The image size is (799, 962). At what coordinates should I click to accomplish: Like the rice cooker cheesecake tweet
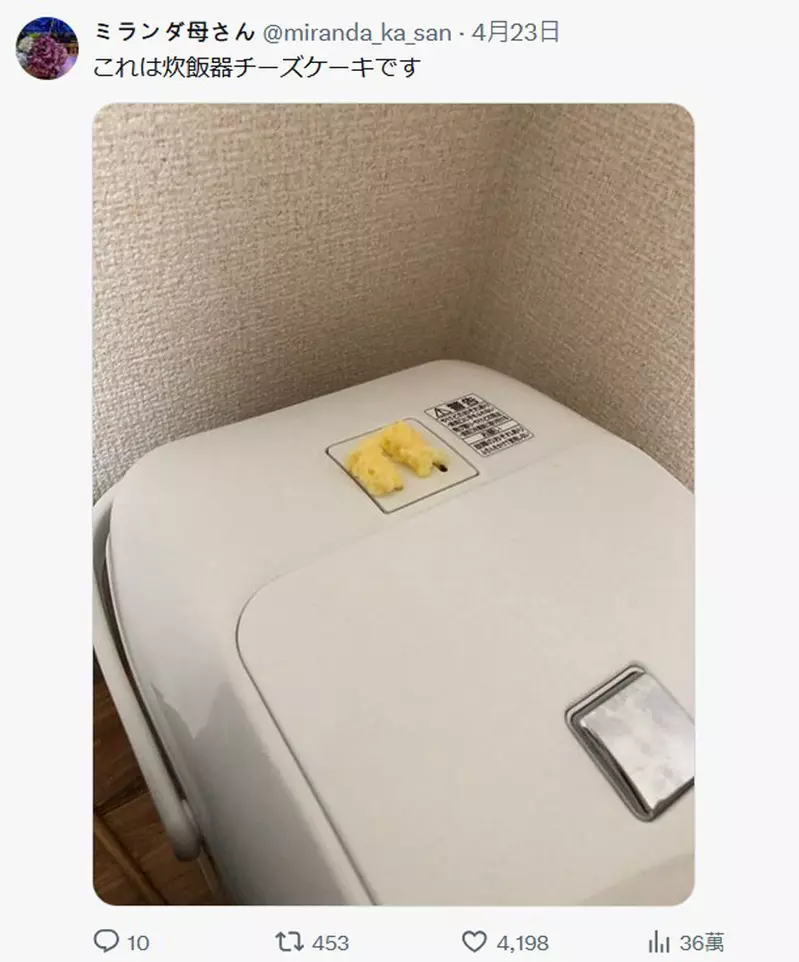tap(475, 941)
